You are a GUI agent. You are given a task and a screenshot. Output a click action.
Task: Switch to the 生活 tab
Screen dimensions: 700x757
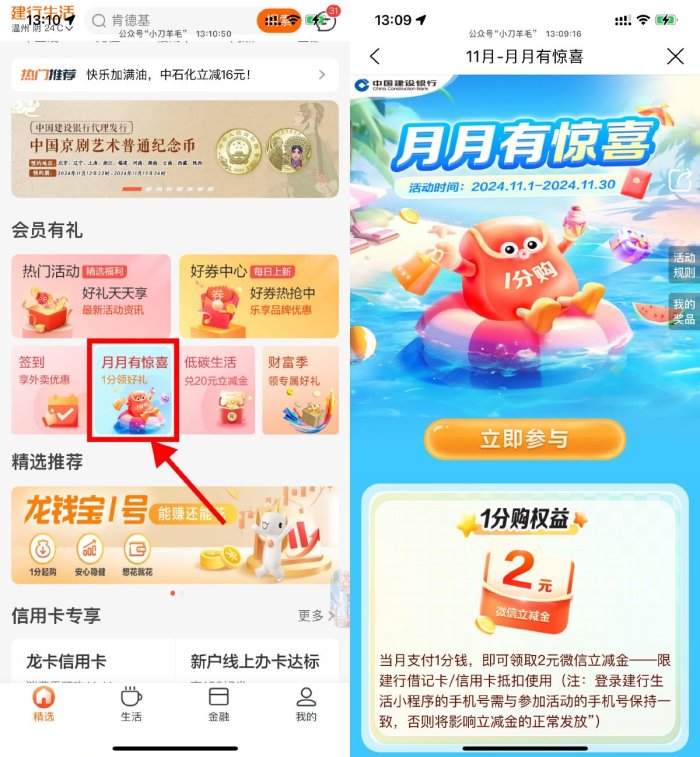pos(131,704)
